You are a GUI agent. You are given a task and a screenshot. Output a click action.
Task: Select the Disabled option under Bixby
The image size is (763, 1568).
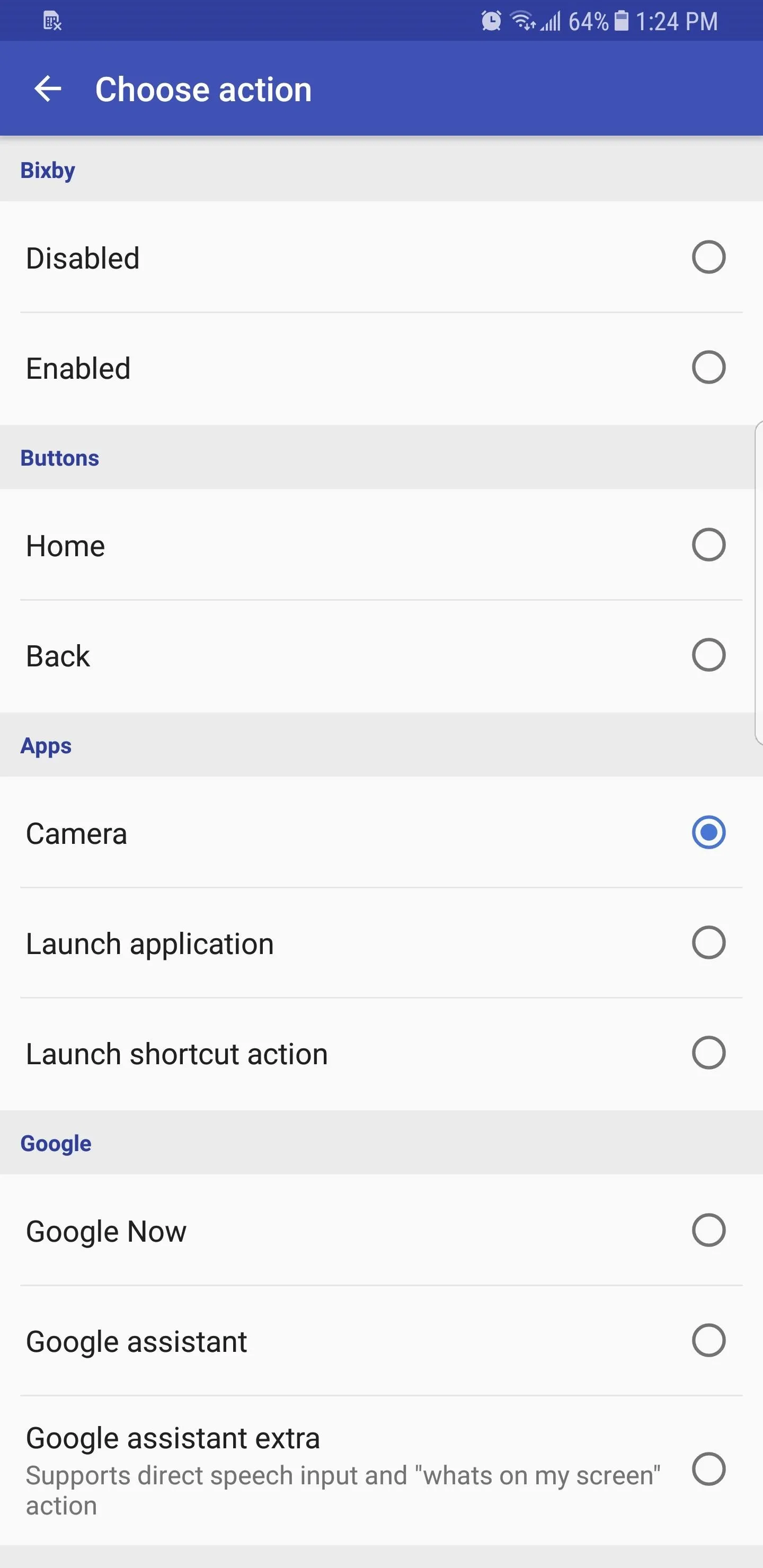[381, 257]
